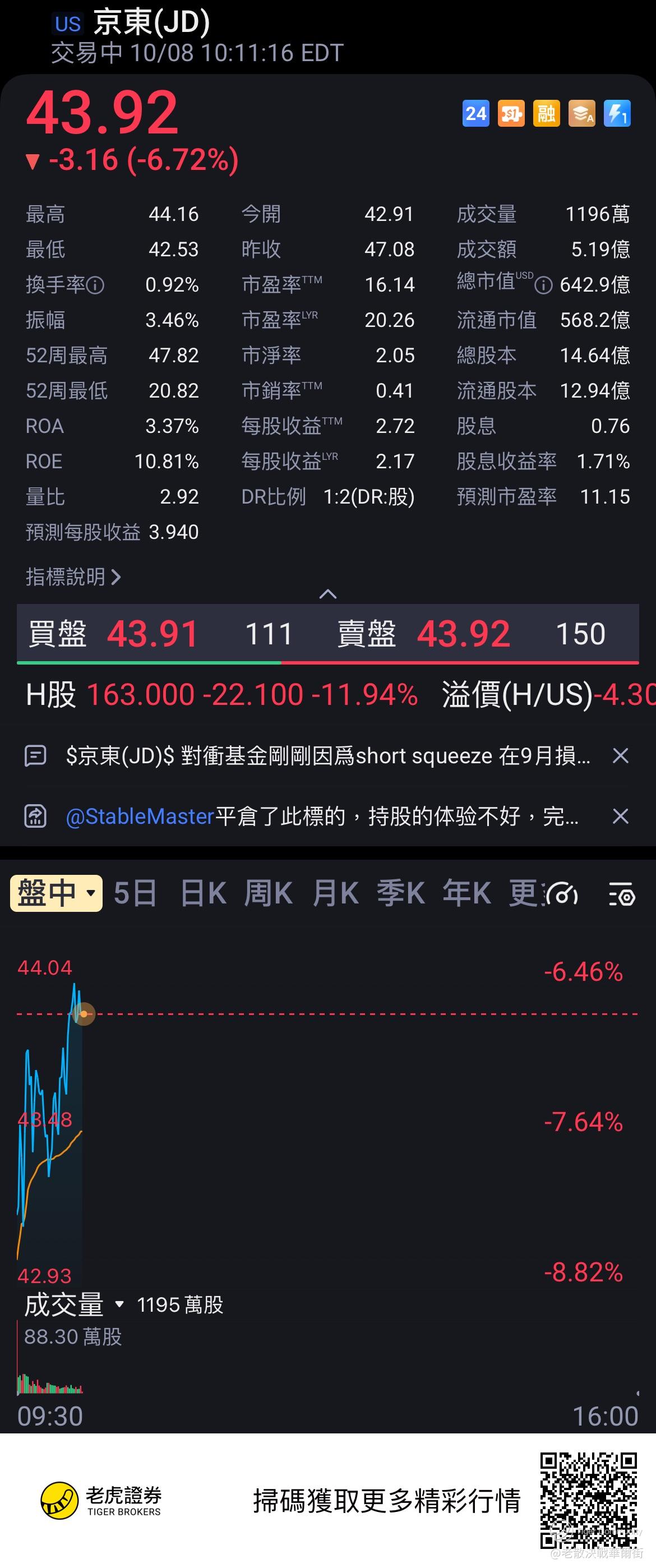
Task: Tap the info icon next to 換手率
Action: point(95,285)
